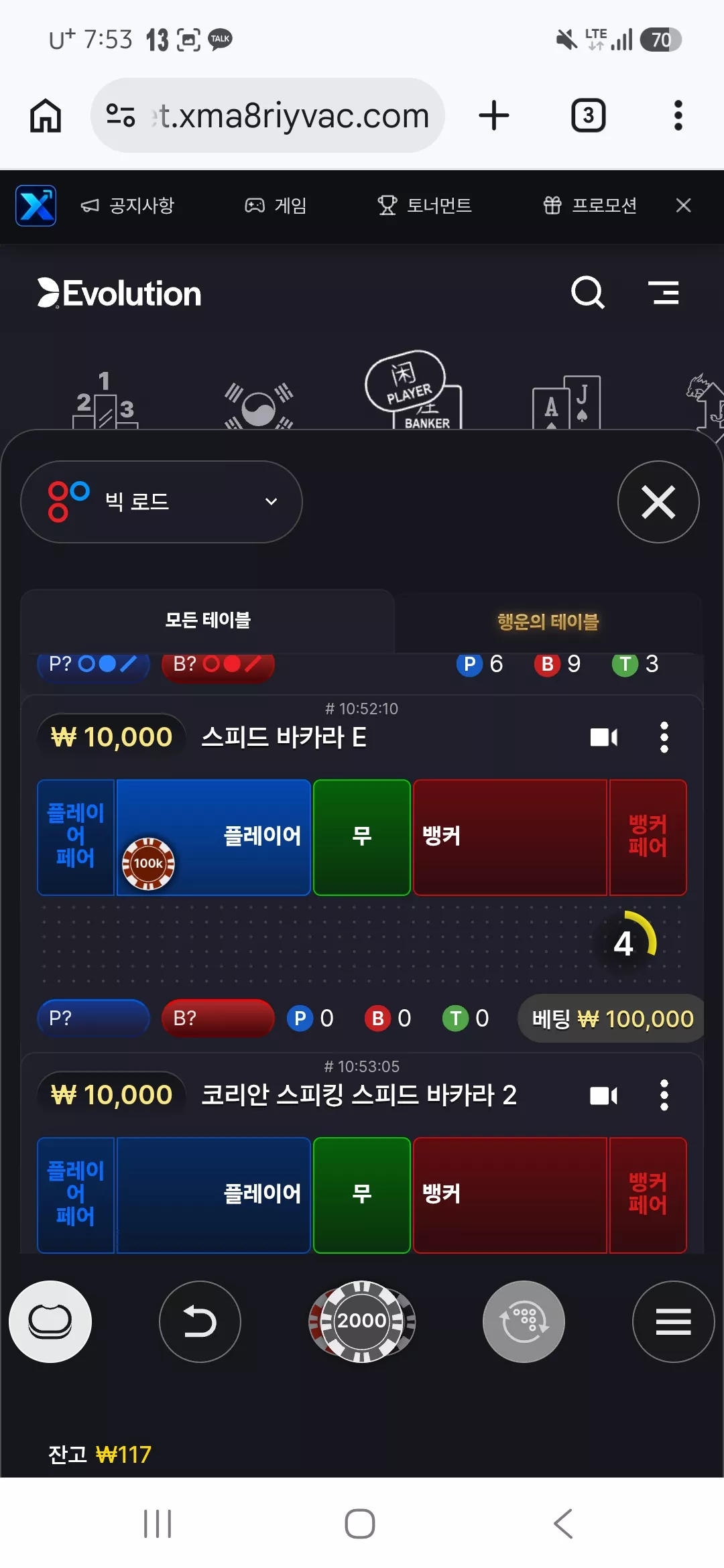Screen dimensions: 724x1568
Task: Open the Evolution hamburger menu
Action: (664, 293)
